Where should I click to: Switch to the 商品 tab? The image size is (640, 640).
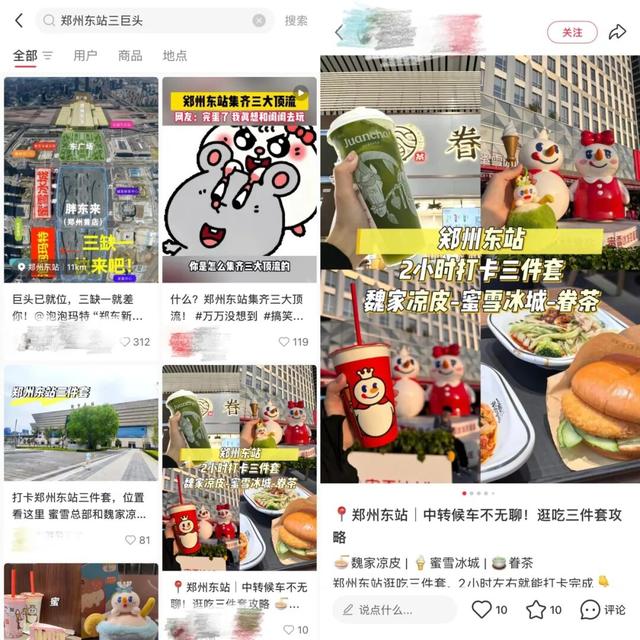[130, 56]
